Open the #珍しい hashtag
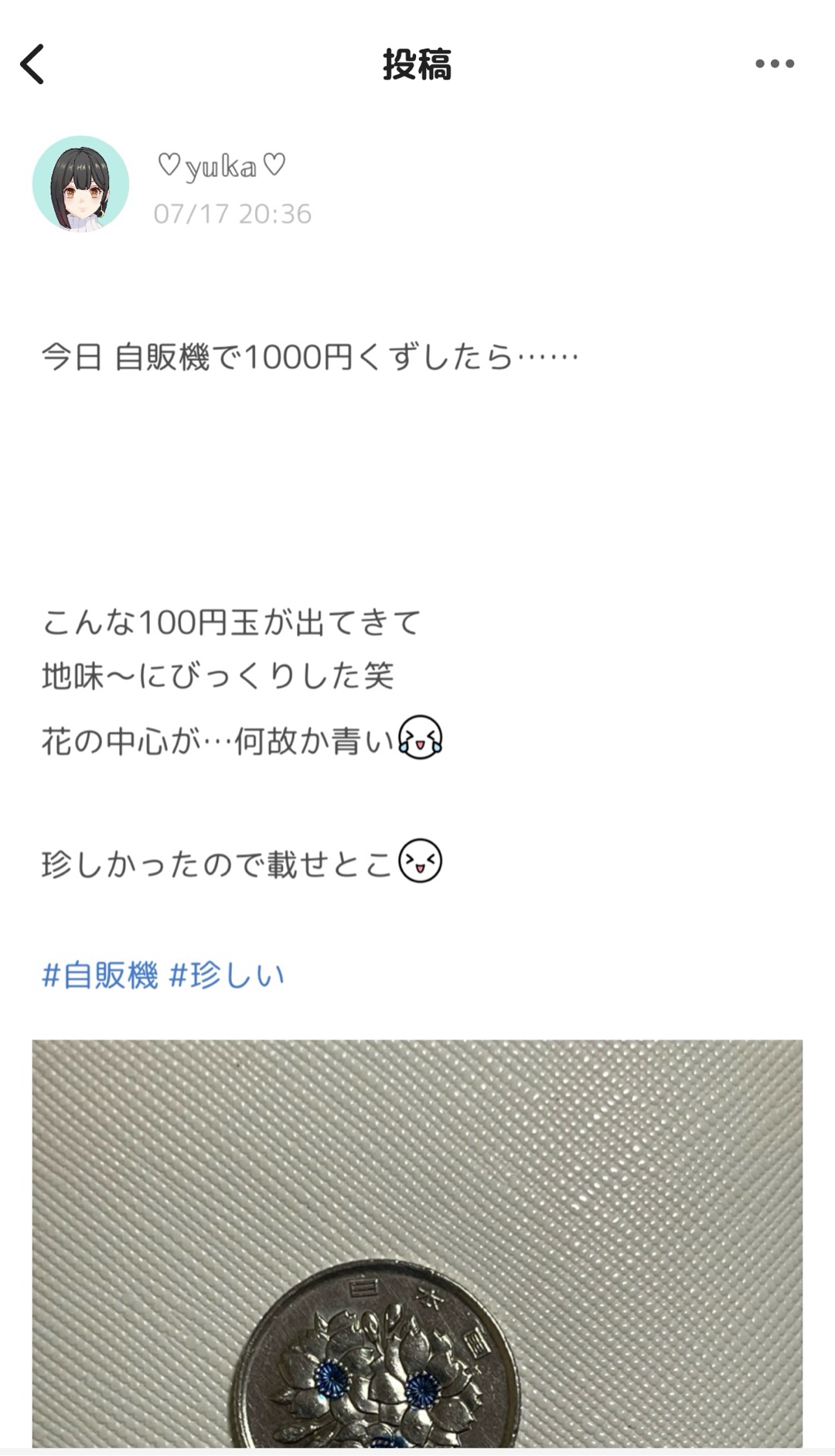This screenshot has width=835, height=1456. (x=227, y=975)
